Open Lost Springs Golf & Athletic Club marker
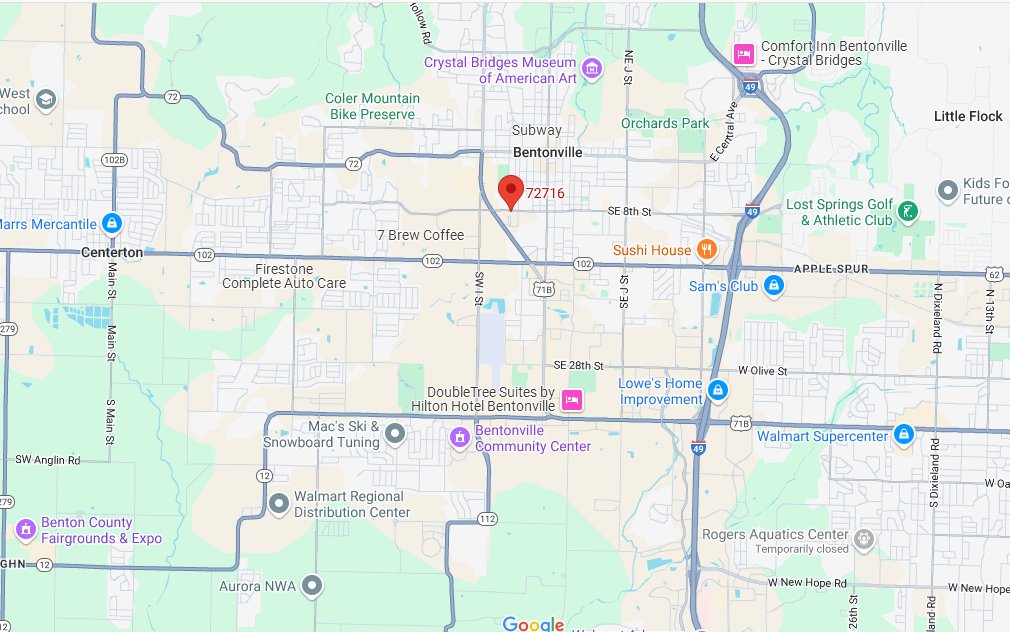The image size is (1010, 632). (907, 212)
